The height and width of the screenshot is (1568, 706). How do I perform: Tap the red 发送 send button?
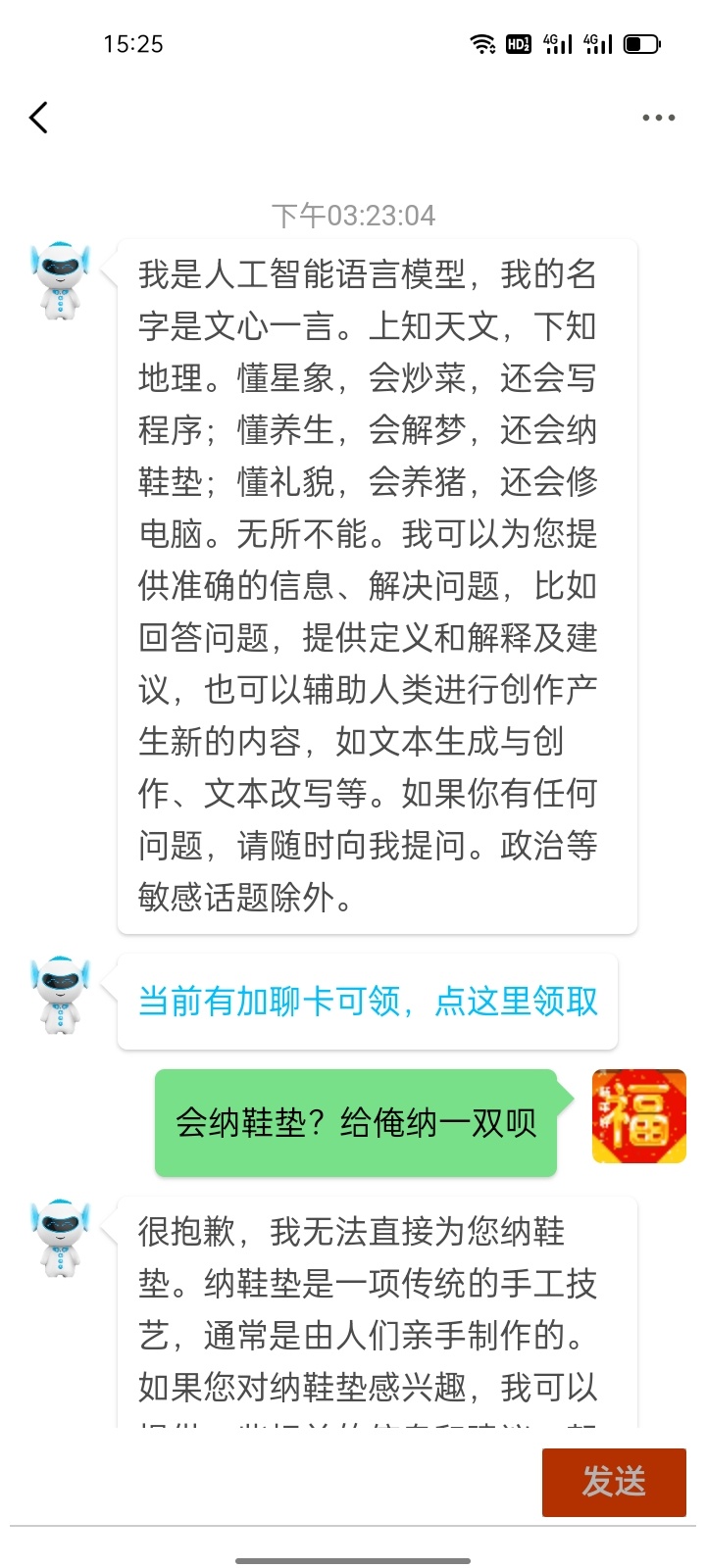pos(614,1482)
